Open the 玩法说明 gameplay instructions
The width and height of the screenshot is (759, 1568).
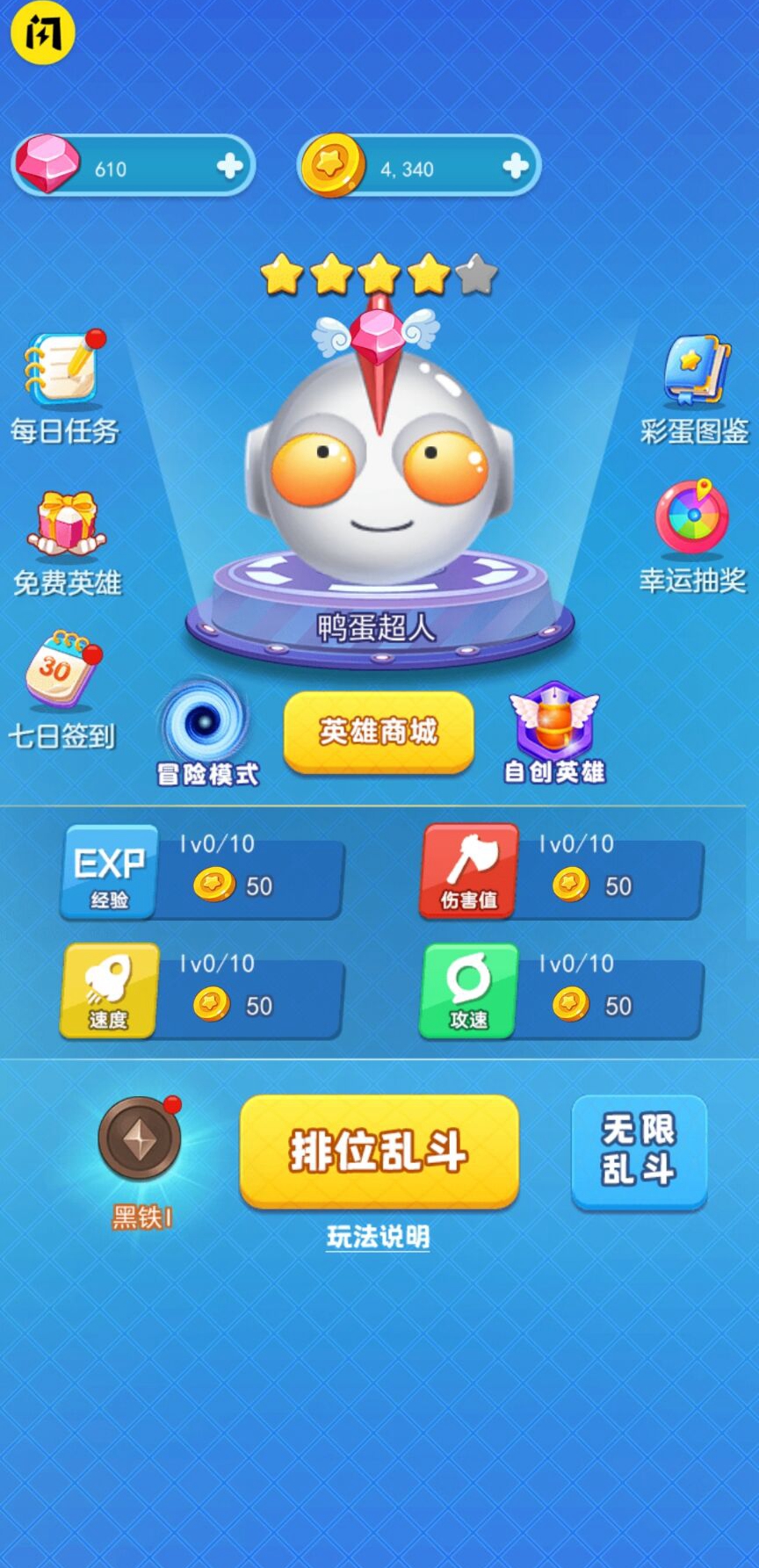point(378,1237)
